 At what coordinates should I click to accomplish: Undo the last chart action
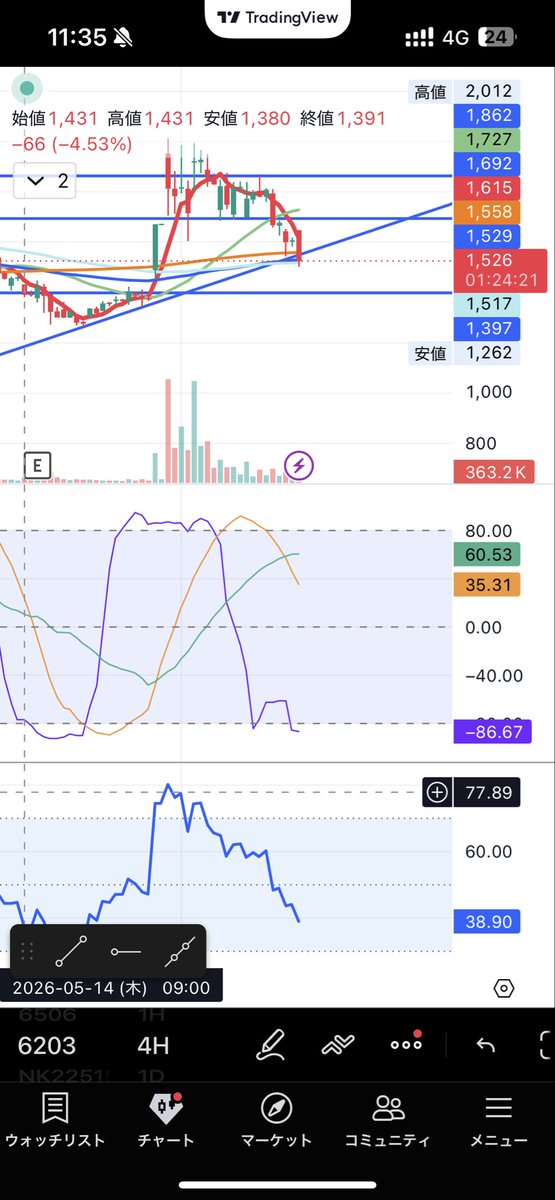[485, 1045]
